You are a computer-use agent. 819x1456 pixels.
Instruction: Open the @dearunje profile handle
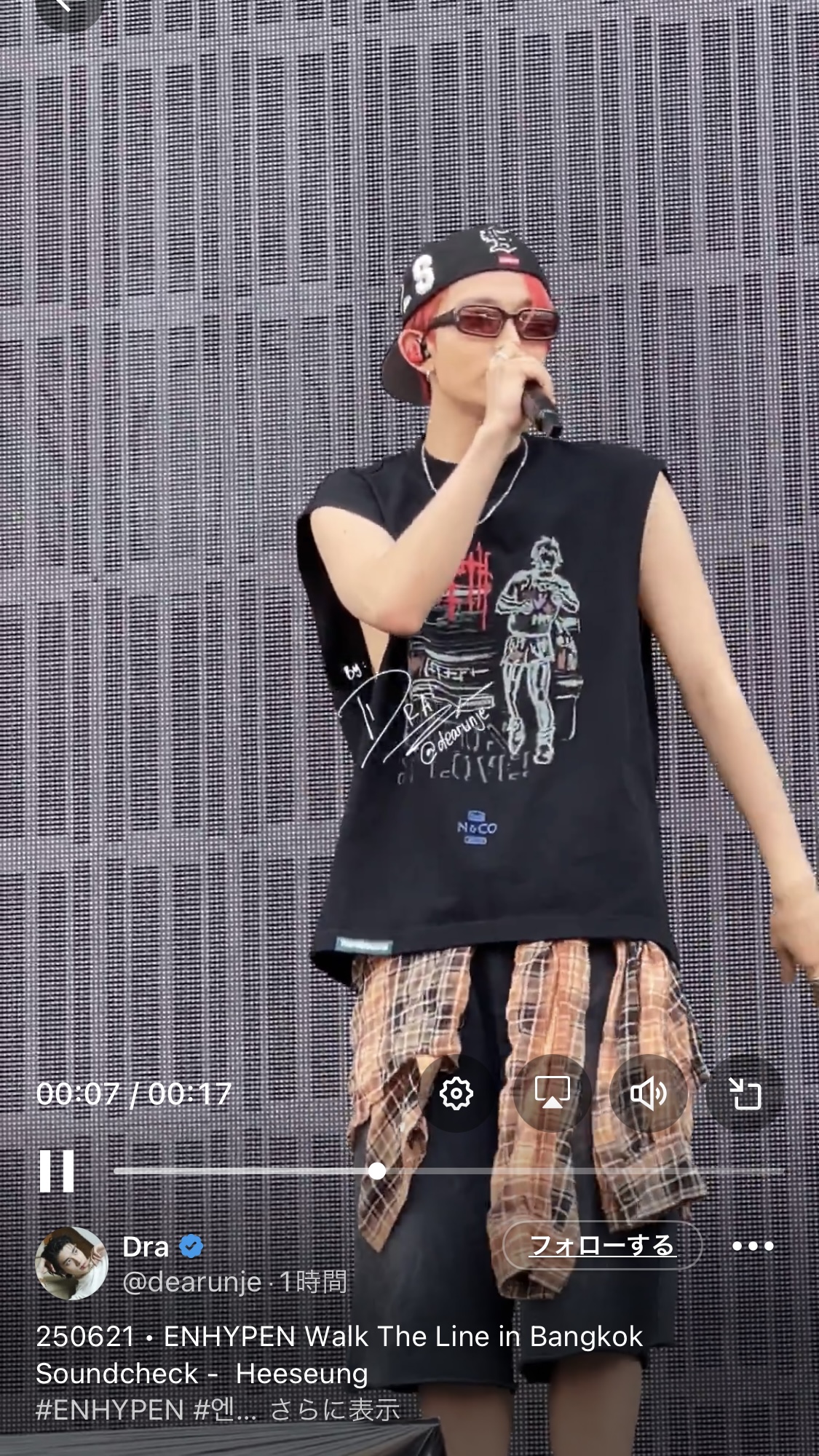pyautogui.click(x=192, y=1281)
